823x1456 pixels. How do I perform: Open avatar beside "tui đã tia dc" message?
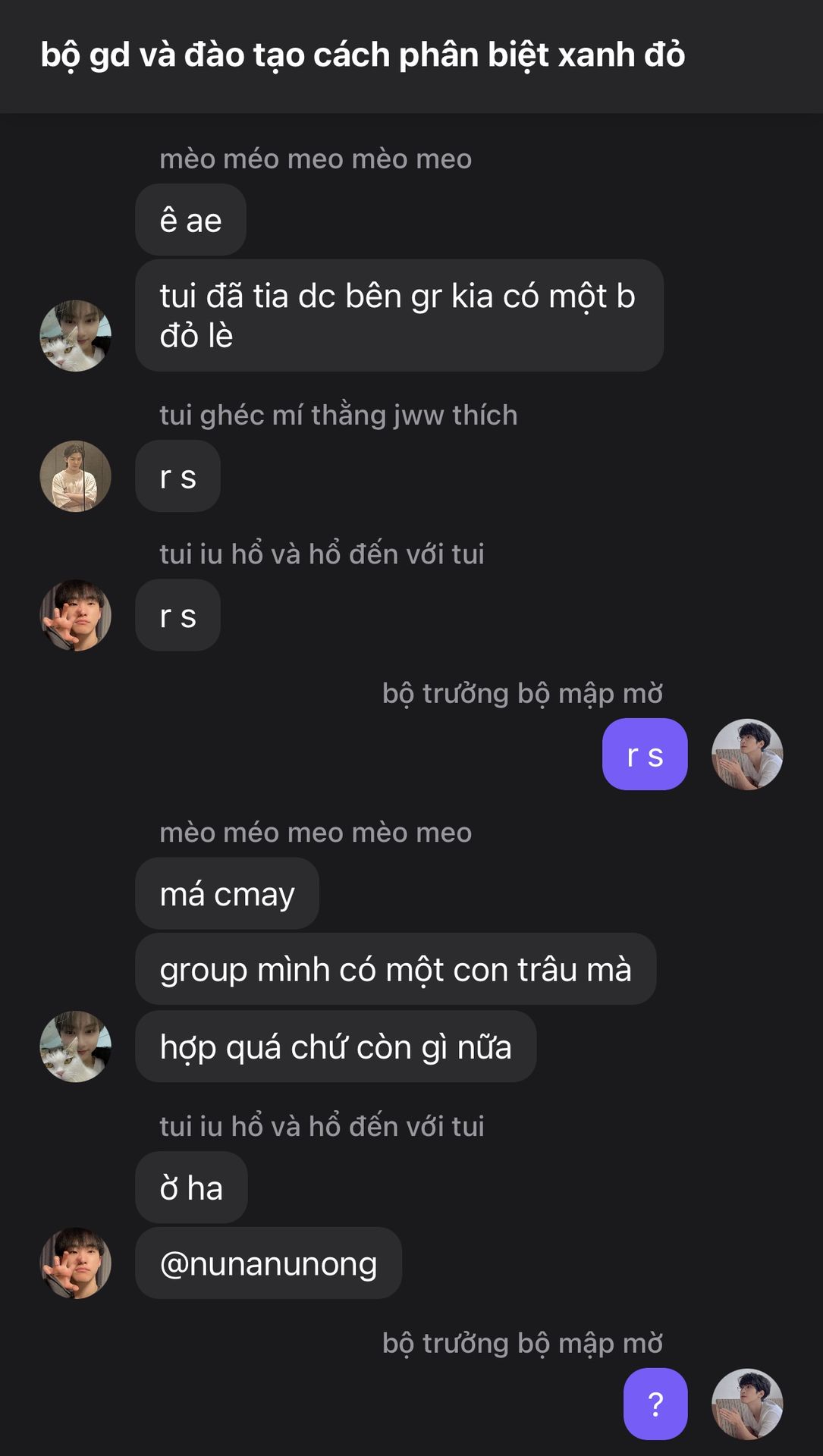[x=75, y=335]
